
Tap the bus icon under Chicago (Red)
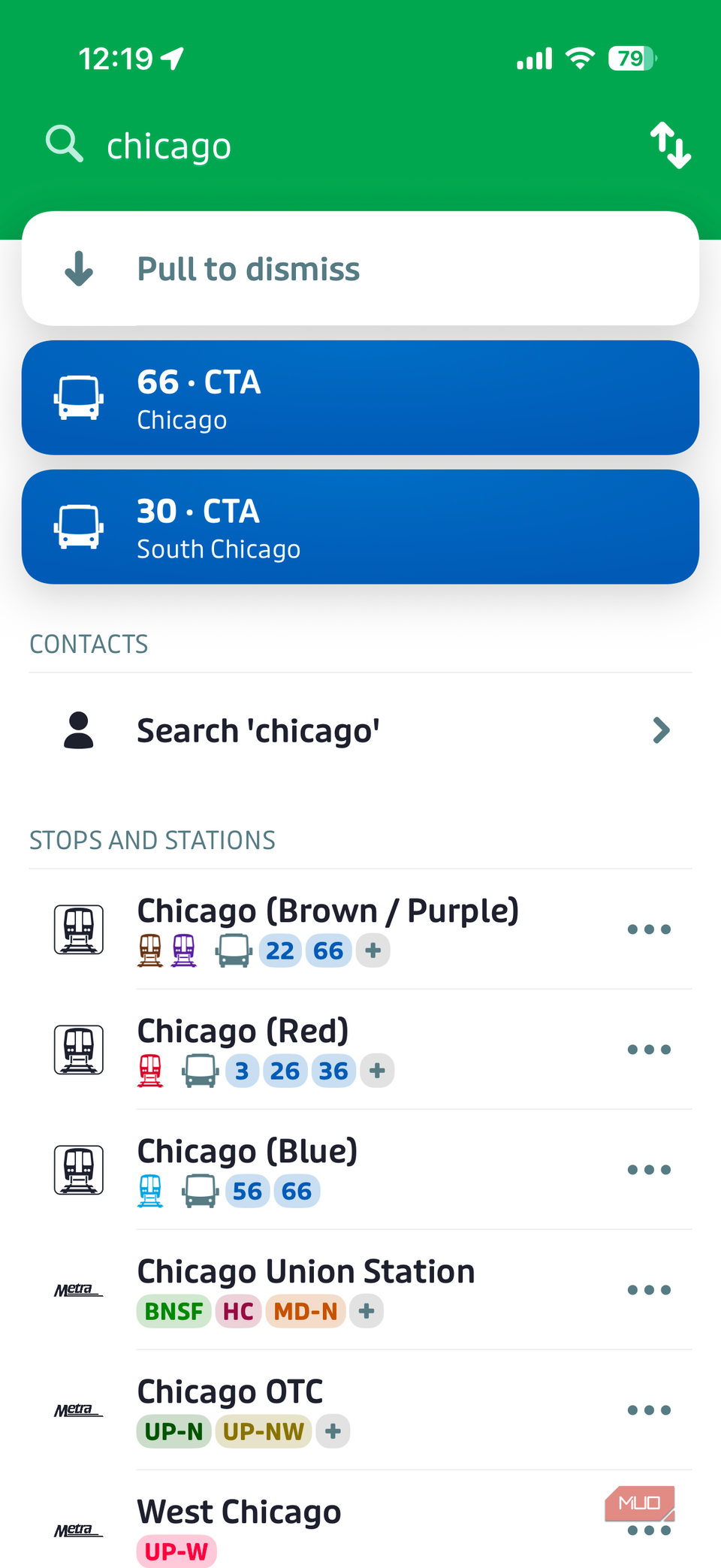(198, 1071)
